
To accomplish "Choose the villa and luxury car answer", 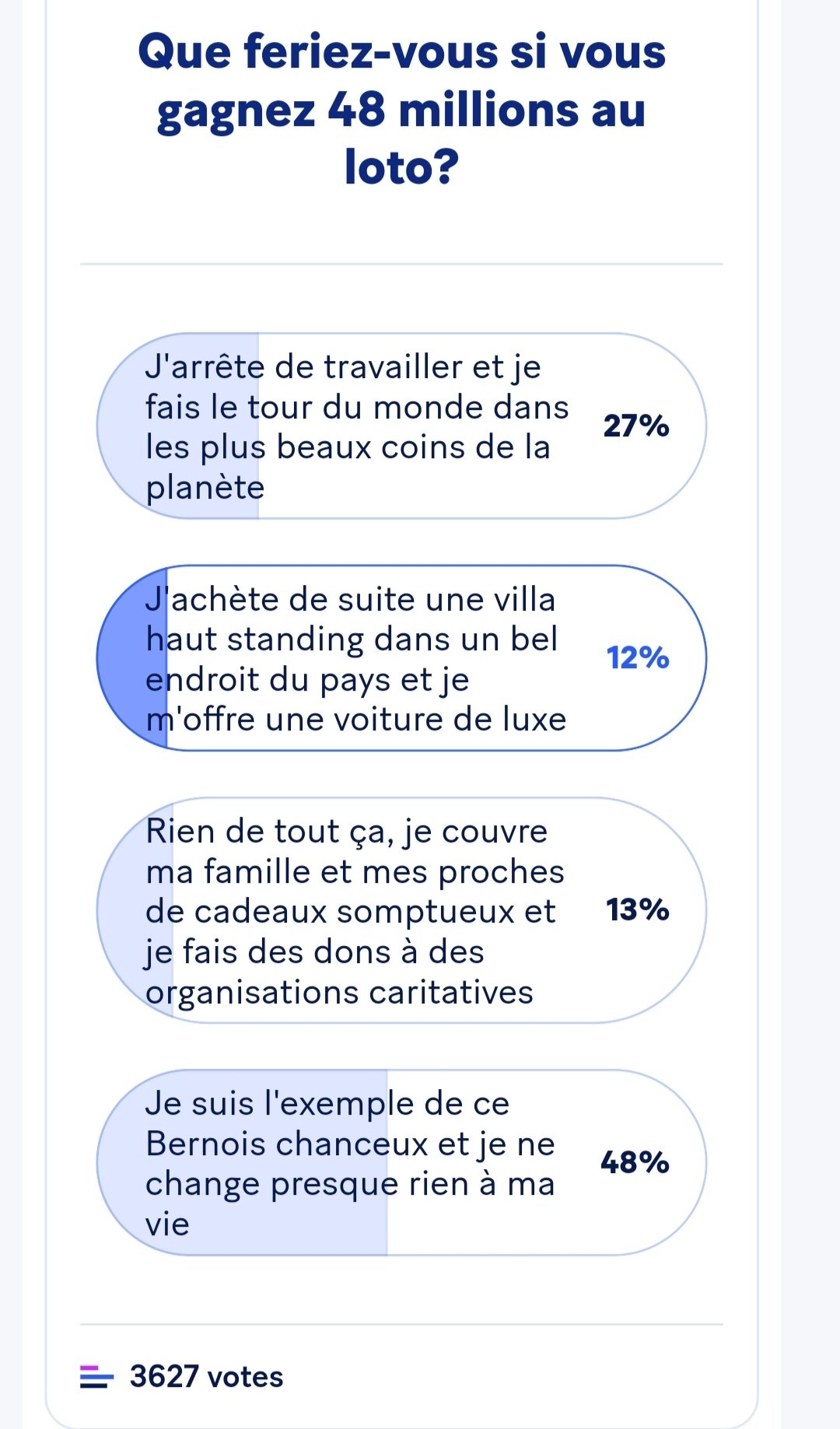I will (x=401, y=658).
